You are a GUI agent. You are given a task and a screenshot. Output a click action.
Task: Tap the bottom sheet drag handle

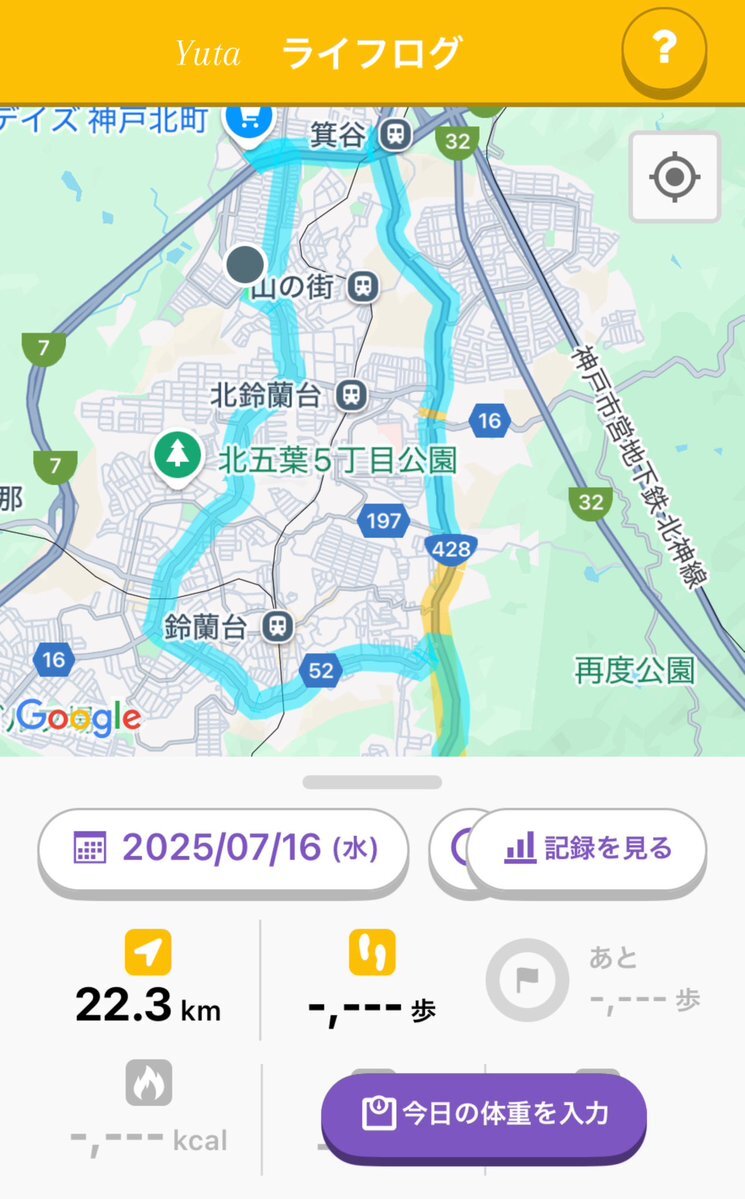point(372,781)
